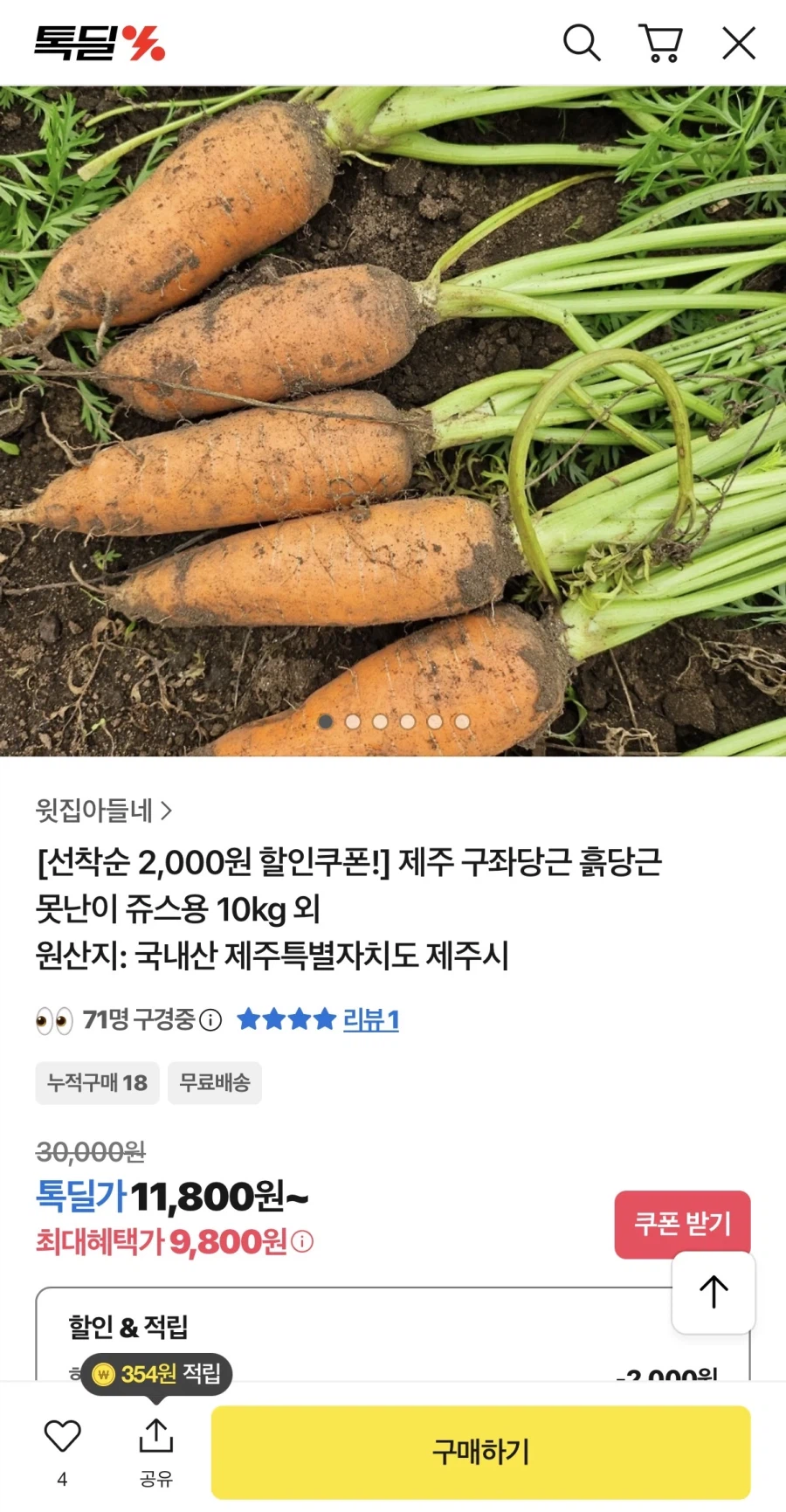Image resolution: width=786 pixels, height=1512 pixels.
Task: Tap the scroll-to-top arrow button
Action: coord(713,1292)
